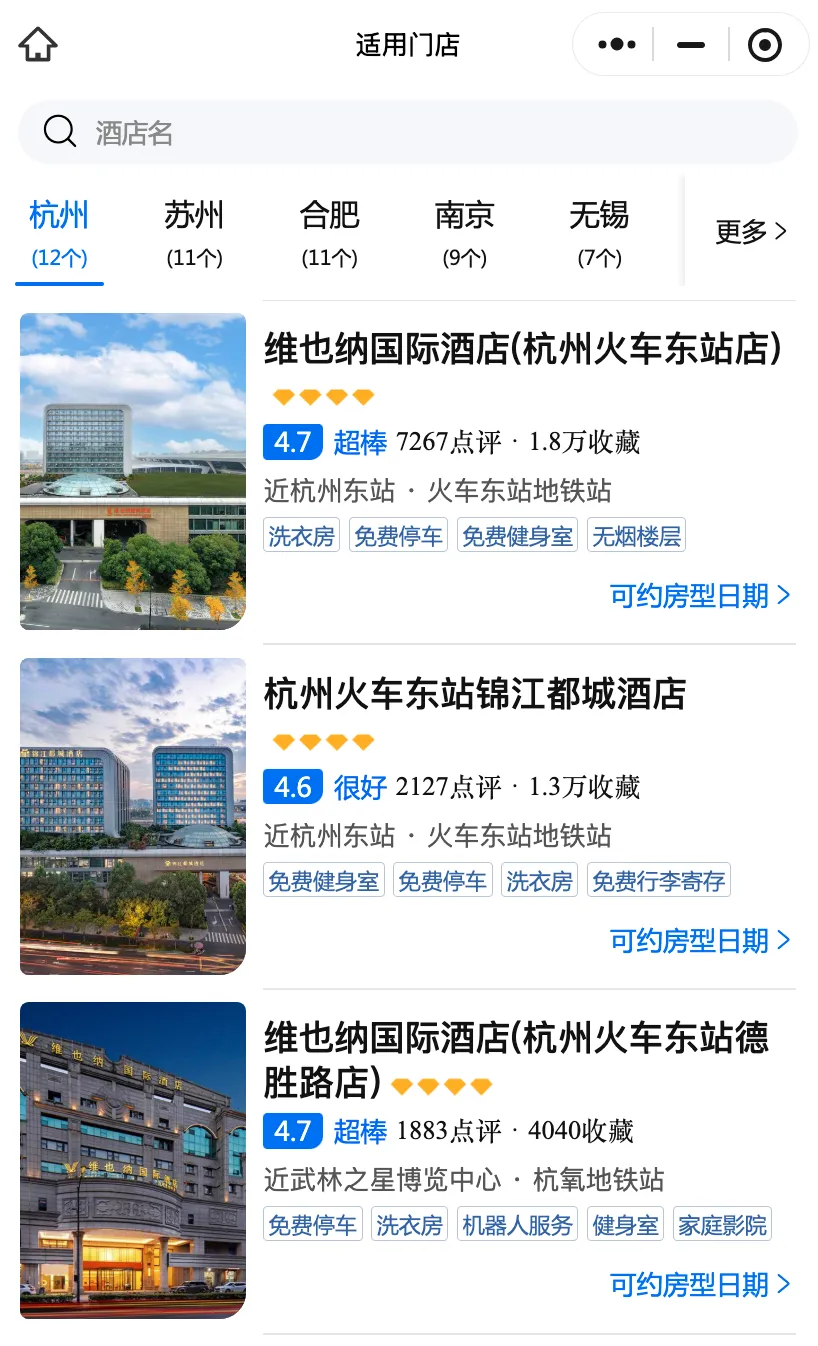View 可约房型日期 for 德胜路店
The width and height of the screenshot is (818, 1346).
[x=700, y=1285]
